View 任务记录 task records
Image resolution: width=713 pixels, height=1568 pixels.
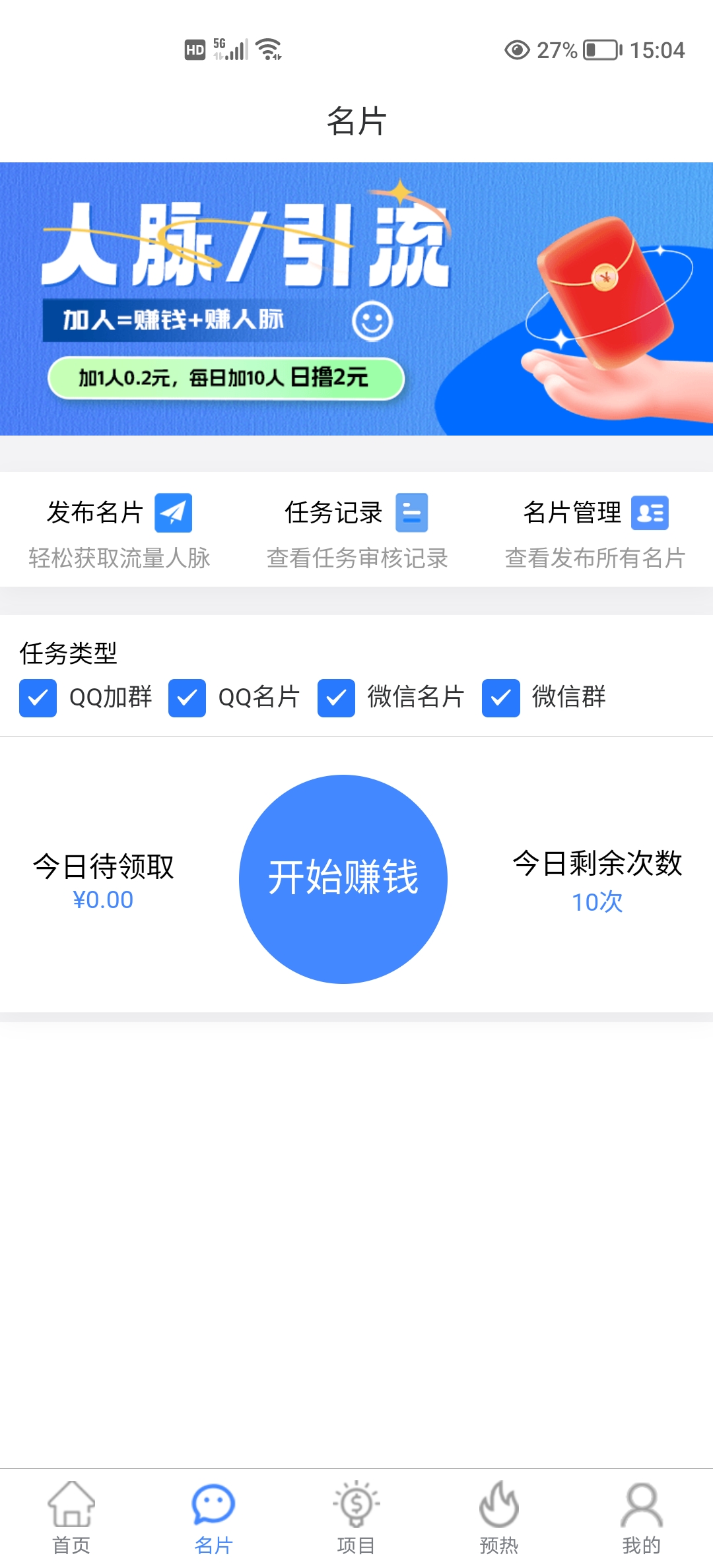(x=356, y=530)
